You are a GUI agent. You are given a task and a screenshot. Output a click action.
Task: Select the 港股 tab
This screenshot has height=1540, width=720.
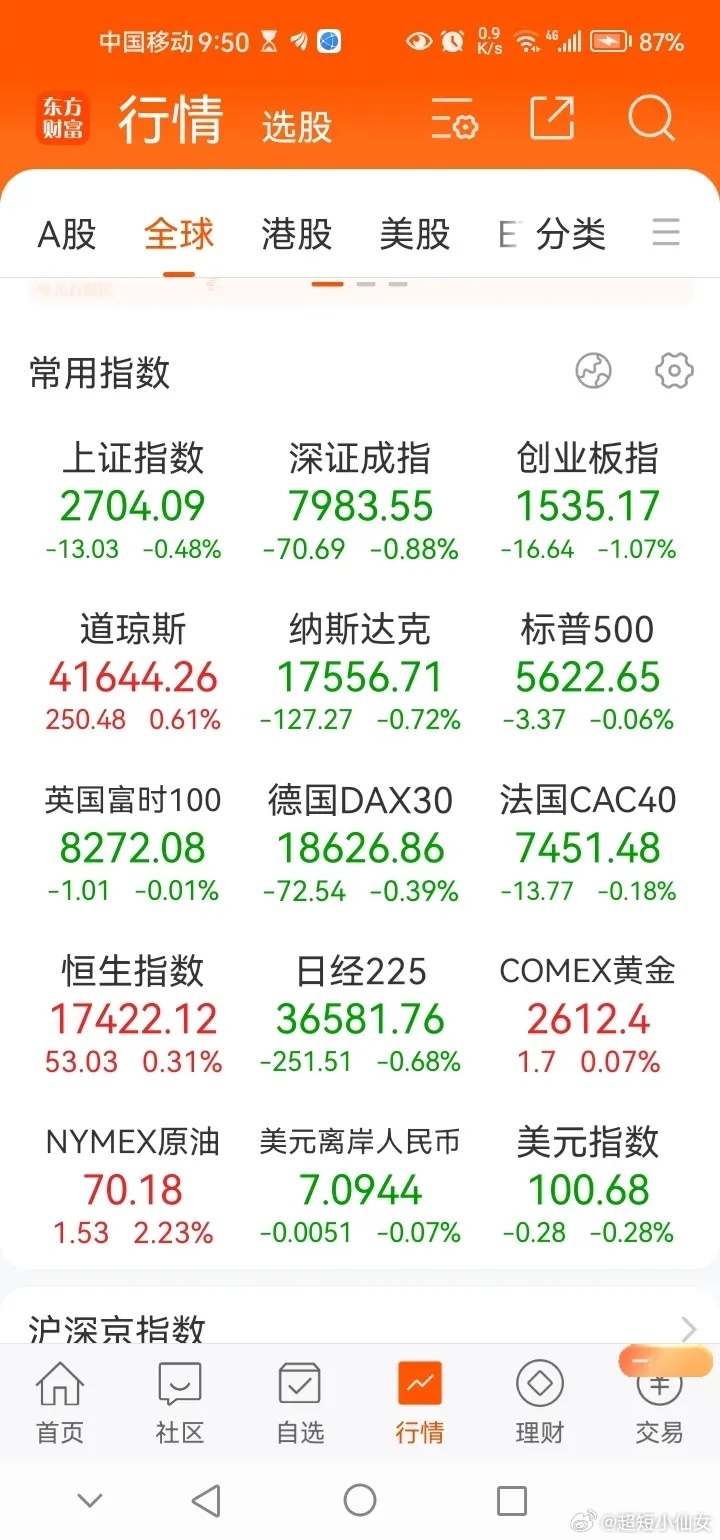296,235
